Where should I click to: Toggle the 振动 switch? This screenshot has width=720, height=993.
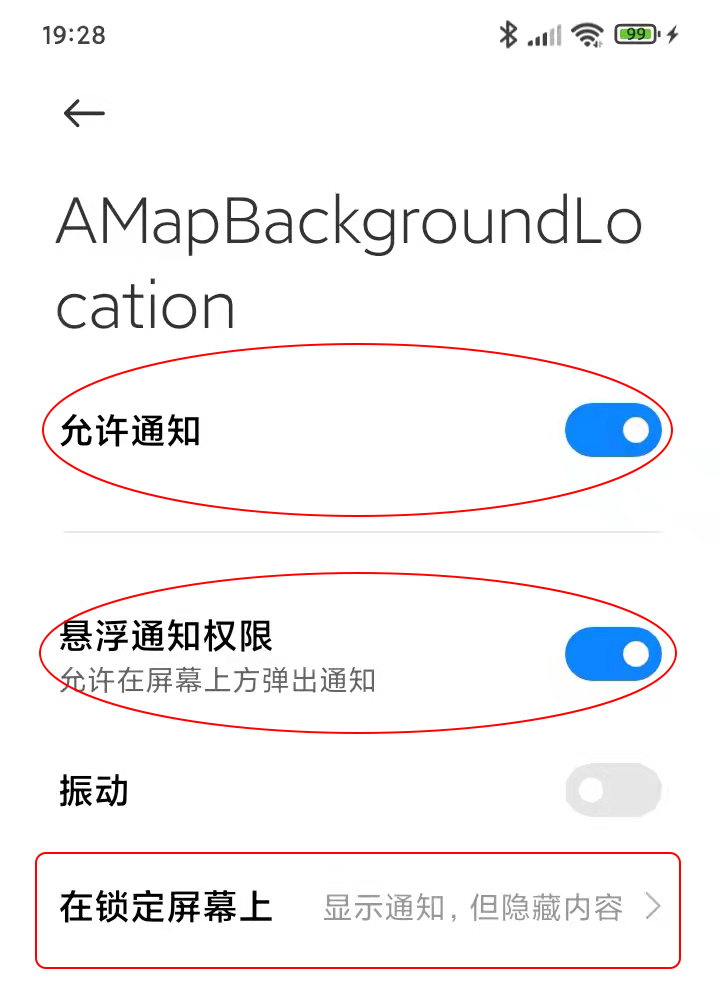pos(612,791)
